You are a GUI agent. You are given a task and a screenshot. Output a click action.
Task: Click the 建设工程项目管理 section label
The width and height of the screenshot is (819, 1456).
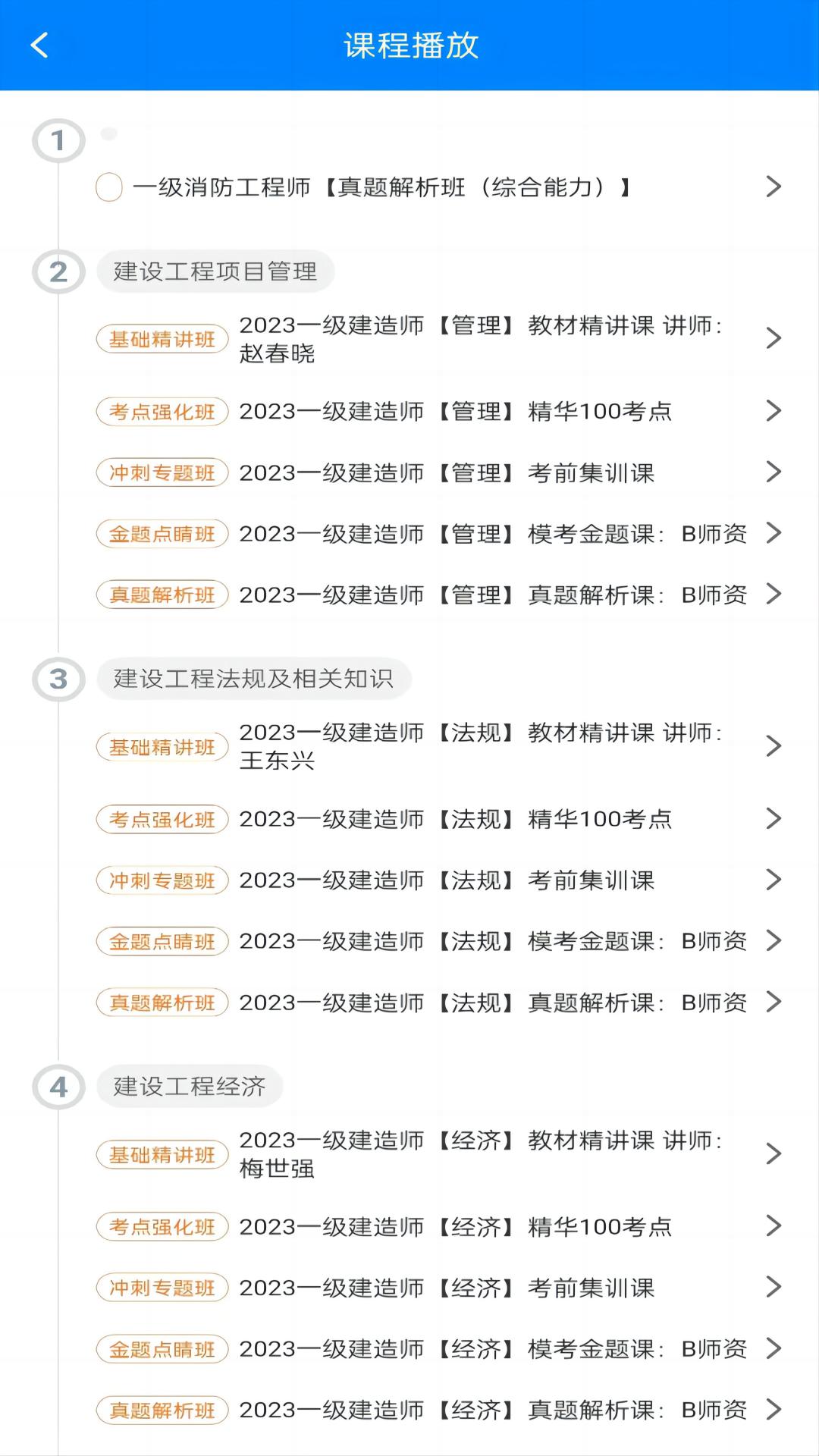[x=215, y=271]
